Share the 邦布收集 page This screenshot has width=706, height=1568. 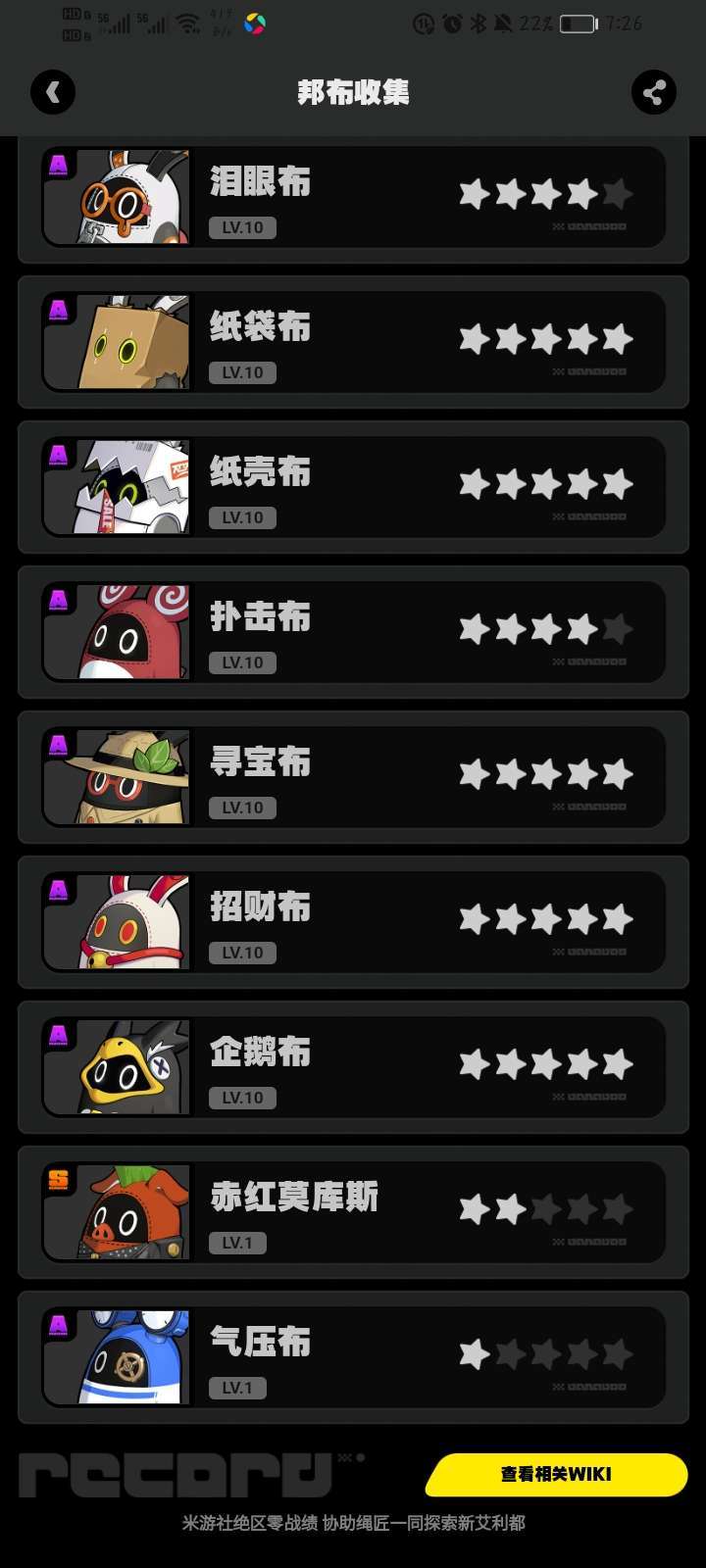click(653, 93)
